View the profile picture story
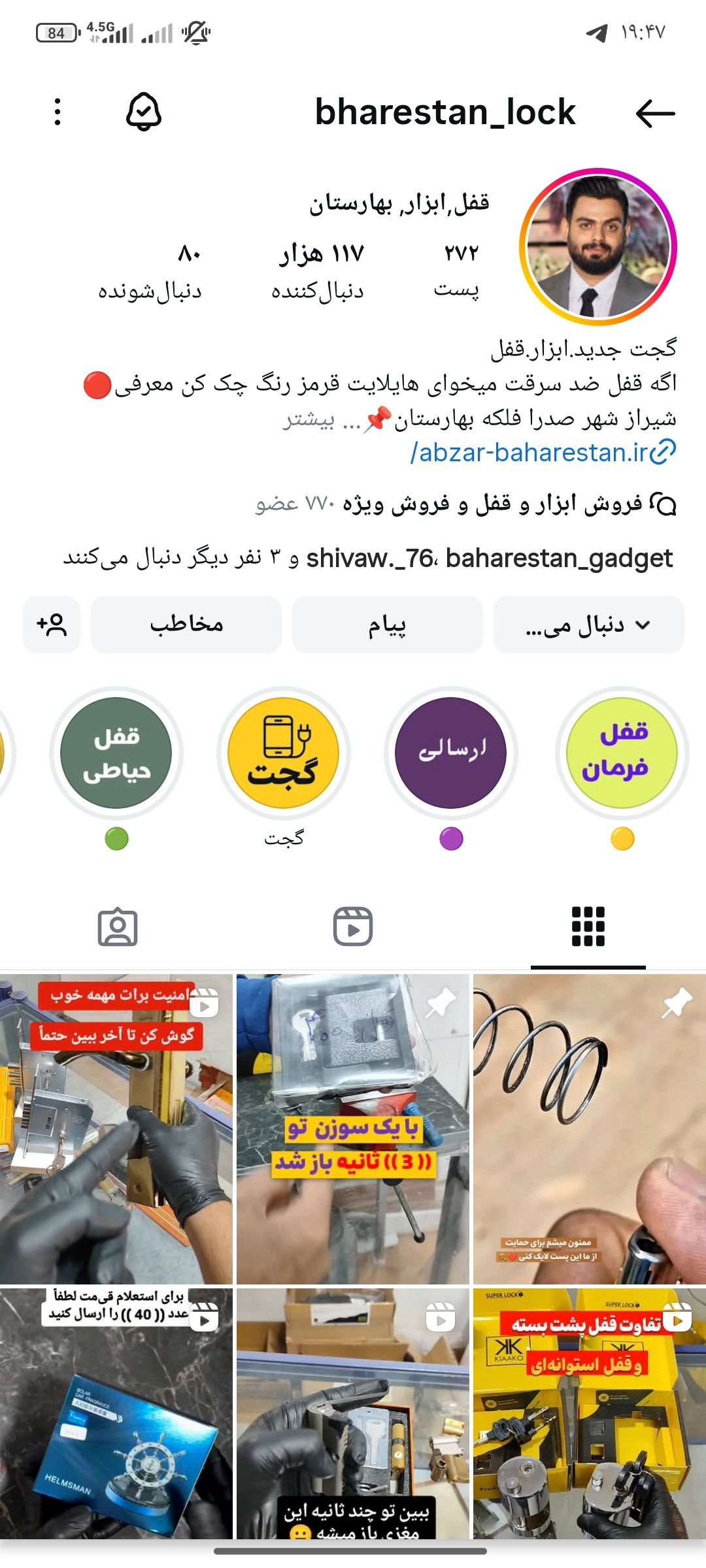The width and height of the screenshot is (706, 1568). click(597, 247)
